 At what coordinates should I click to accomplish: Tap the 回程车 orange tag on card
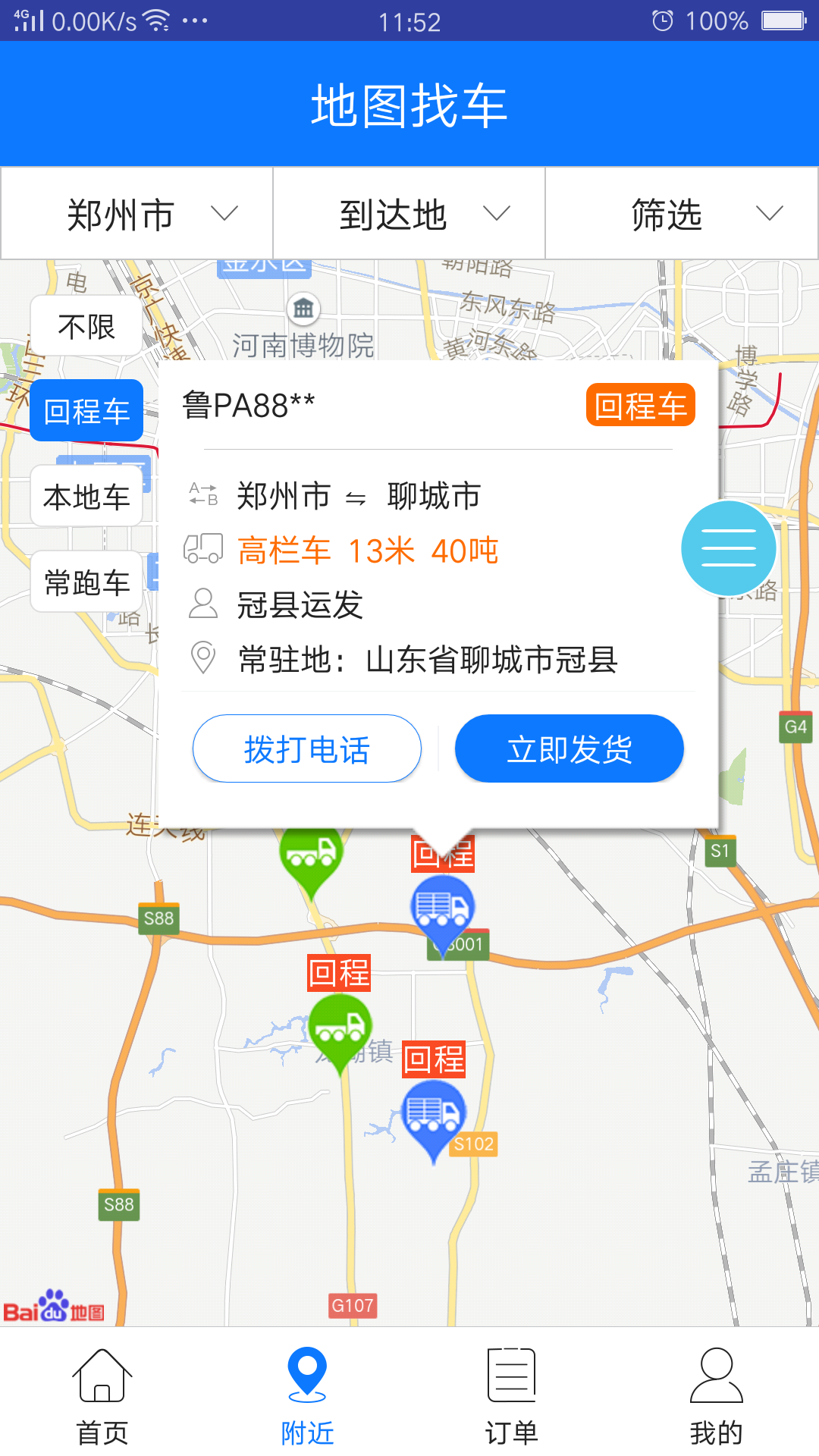coord(641,406)
